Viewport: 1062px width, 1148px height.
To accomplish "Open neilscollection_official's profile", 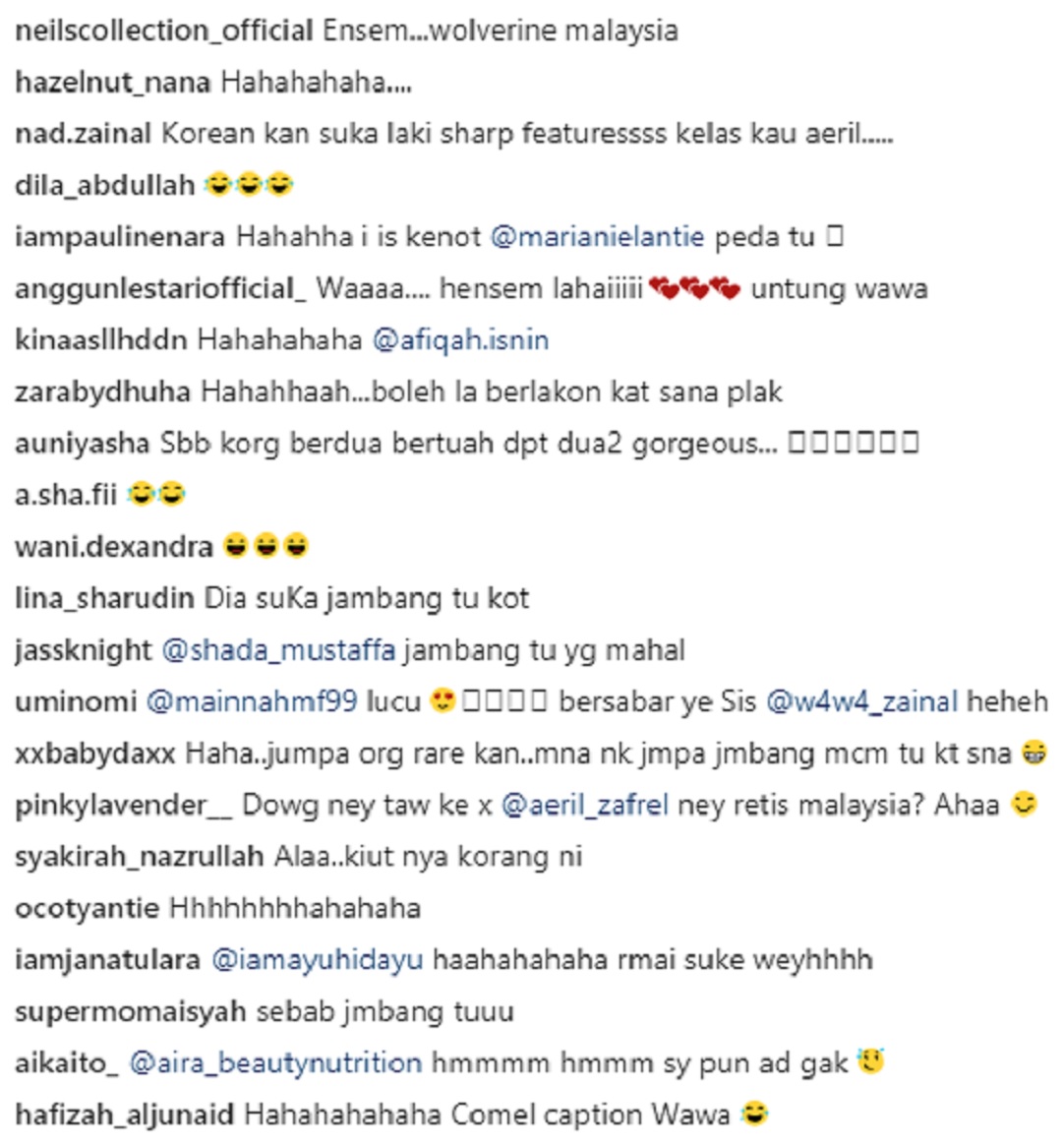I will (163, 30).
